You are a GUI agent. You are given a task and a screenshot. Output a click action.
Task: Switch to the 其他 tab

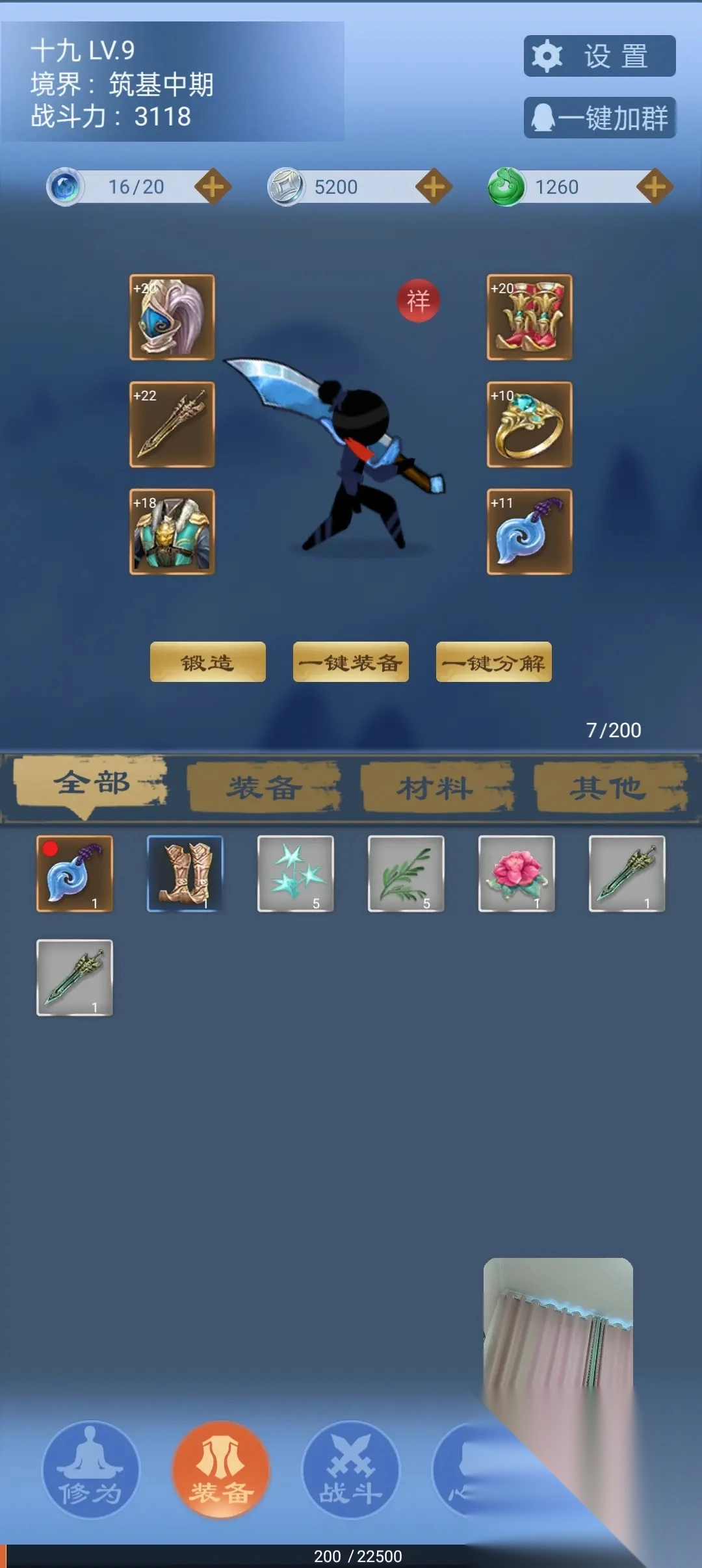pos(609,788)
